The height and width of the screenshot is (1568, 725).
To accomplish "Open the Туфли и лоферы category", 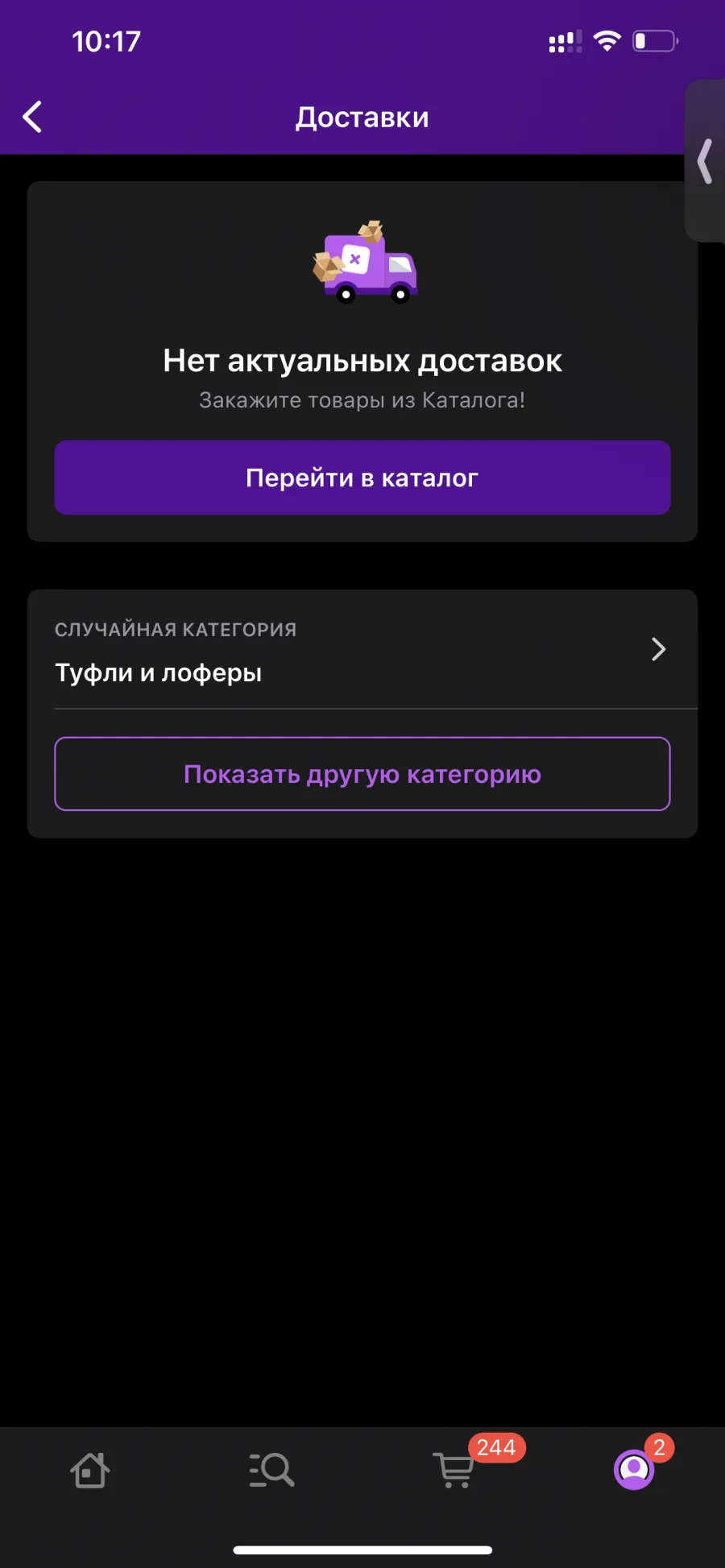I will point(362,651).
